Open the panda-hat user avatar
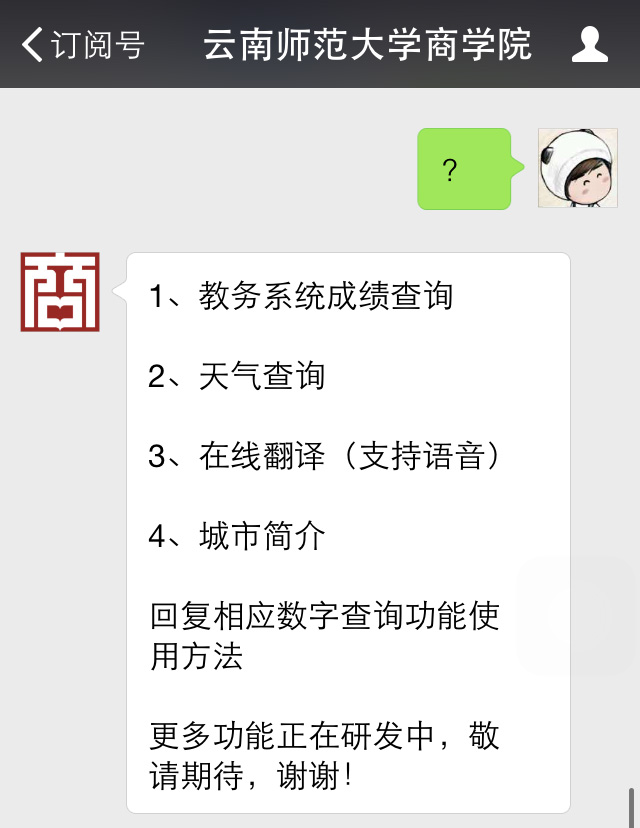 pyautogui.click(x=577, y=168)
